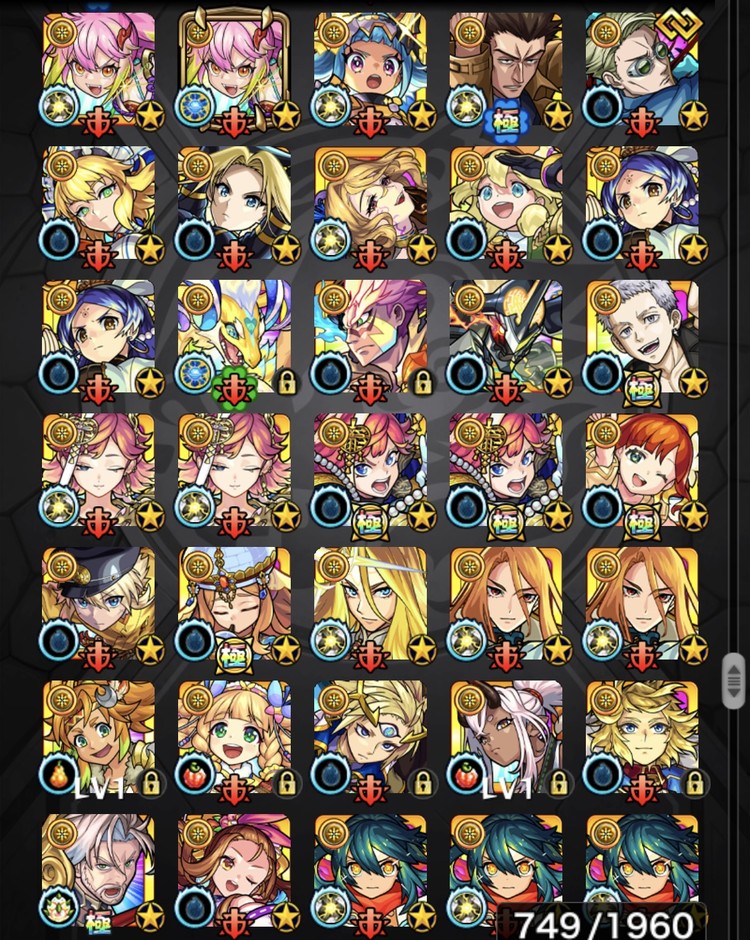
Task: Select the gold-framed pink-haired character
Action: [234, 70]
